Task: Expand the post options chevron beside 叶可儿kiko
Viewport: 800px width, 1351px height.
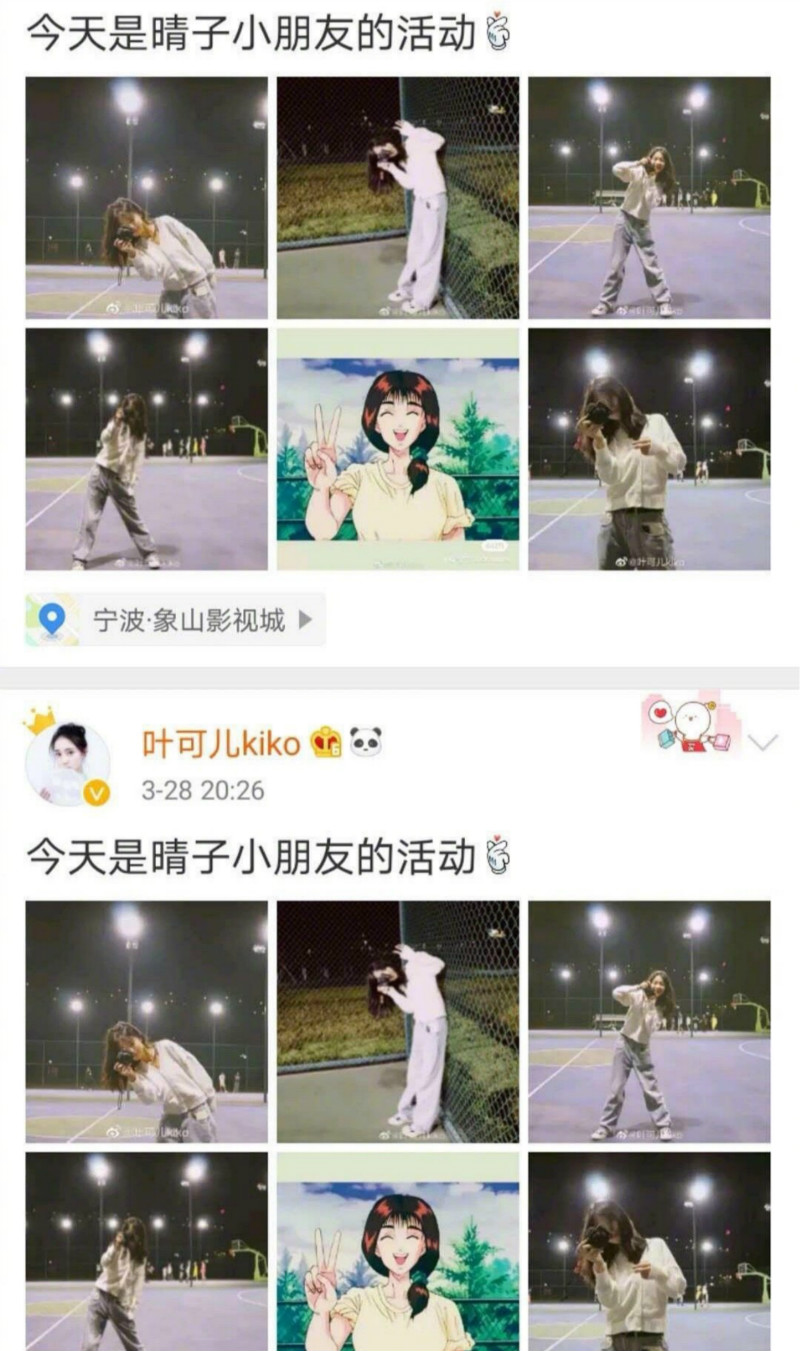Action: [x=763, y=742]
